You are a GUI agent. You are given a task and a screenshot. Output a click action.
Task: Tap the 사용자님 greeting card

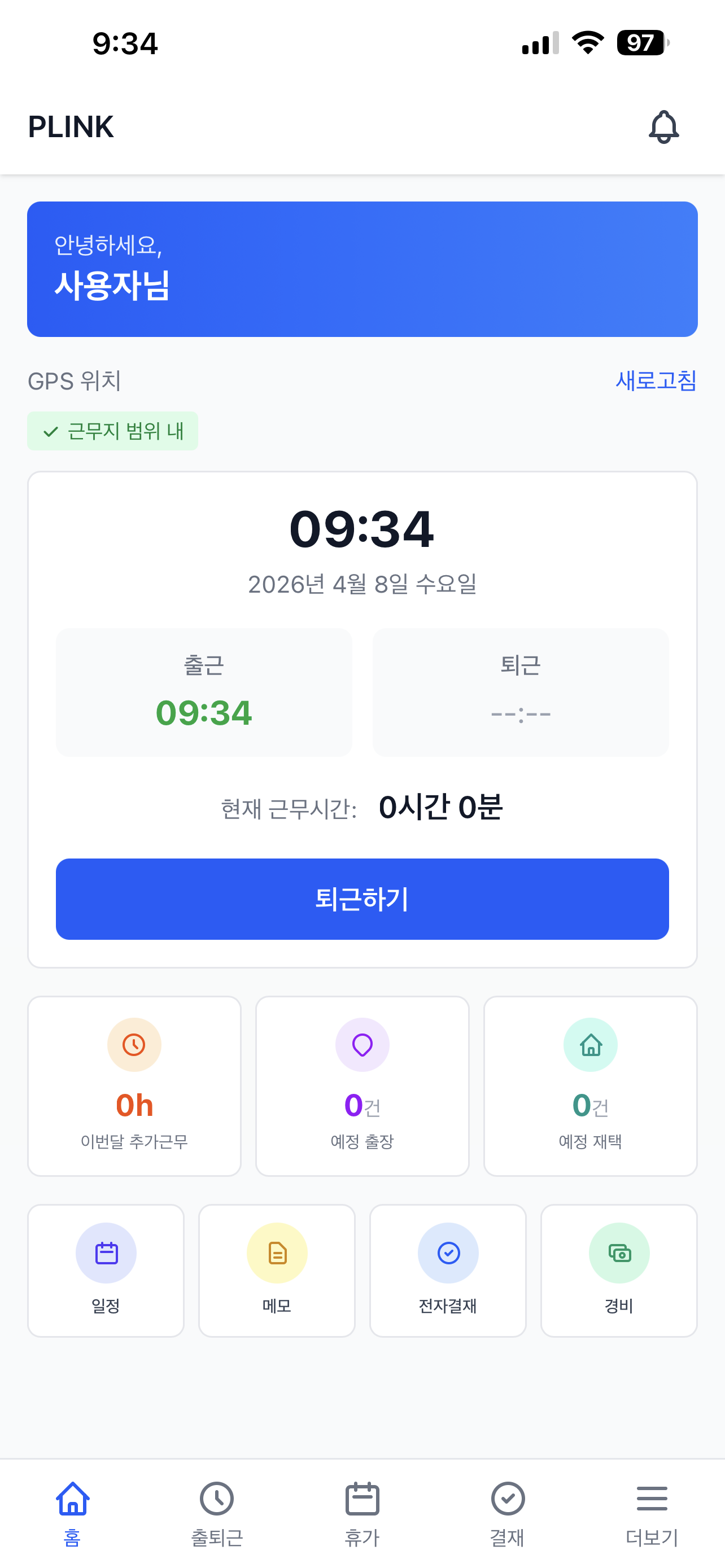point(362,268)
